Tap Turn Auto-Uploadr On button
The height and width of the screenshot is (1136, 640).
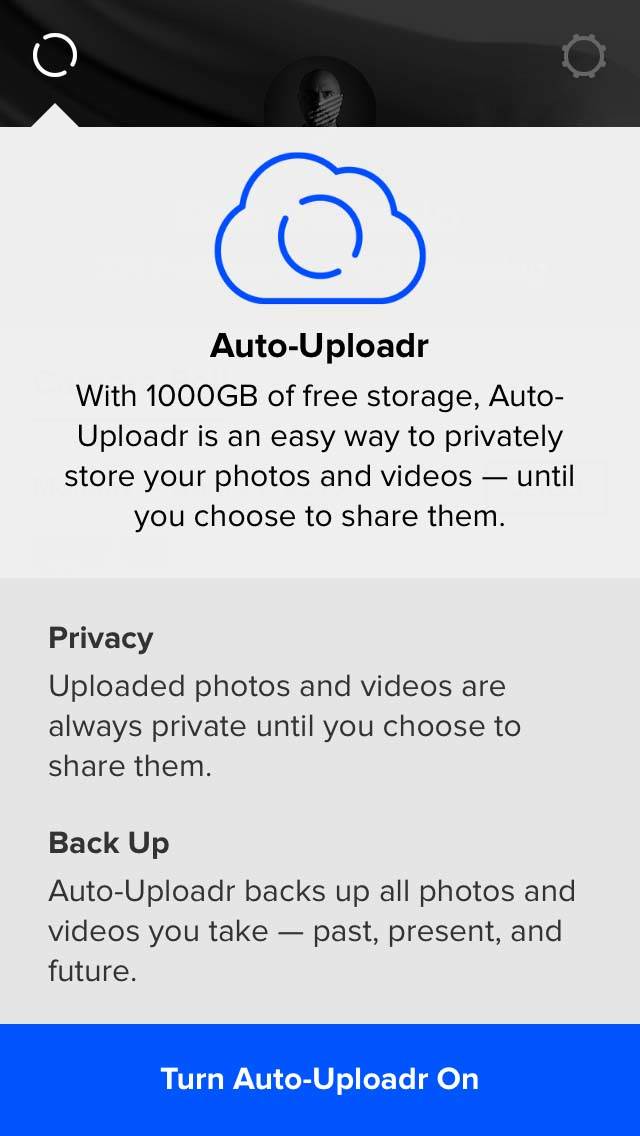click(x=320, y=1079)
